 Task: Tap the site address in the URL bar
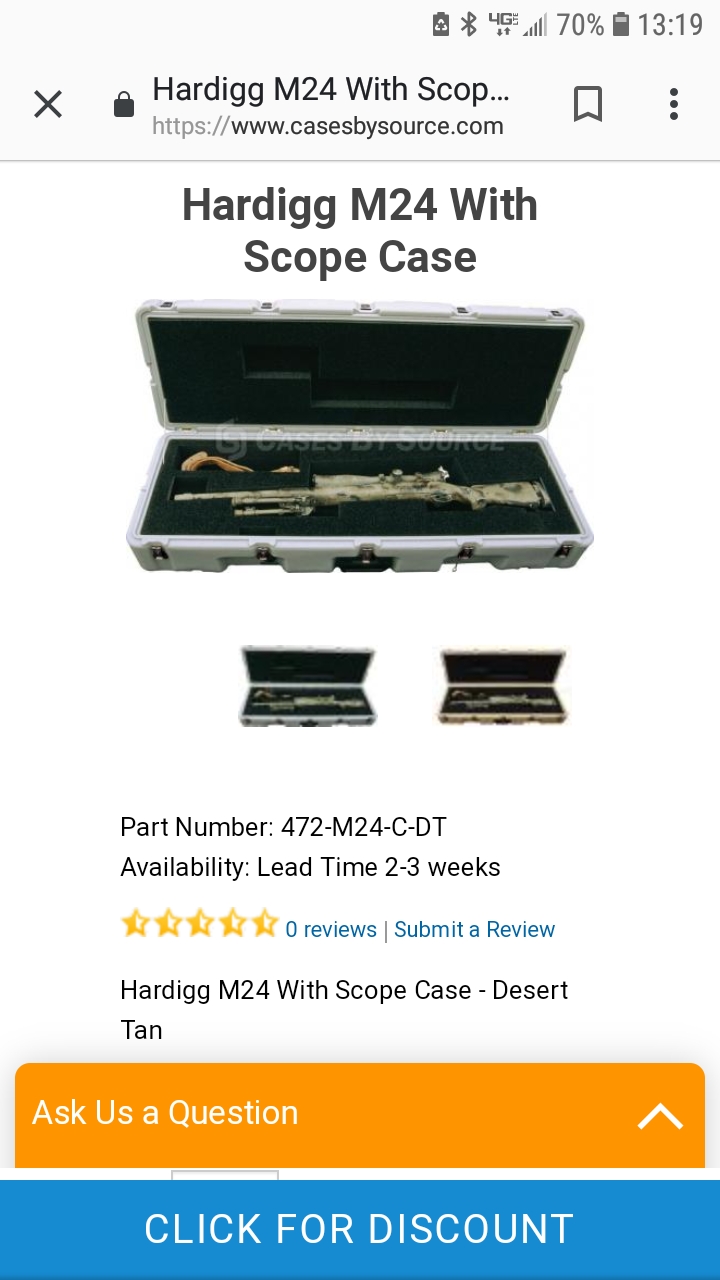(x=328, y=126)
